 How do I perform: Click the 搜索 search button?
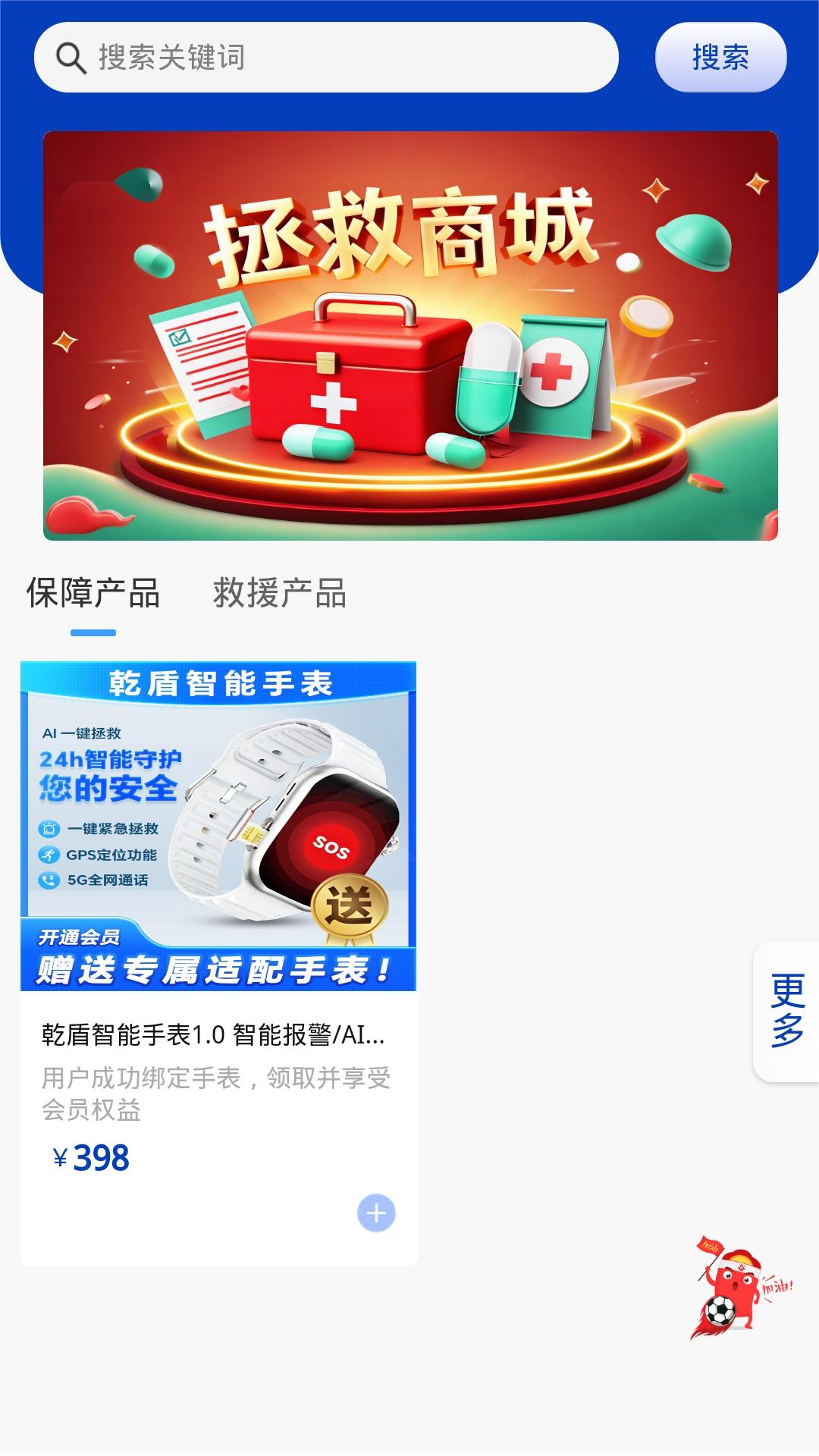721,58
